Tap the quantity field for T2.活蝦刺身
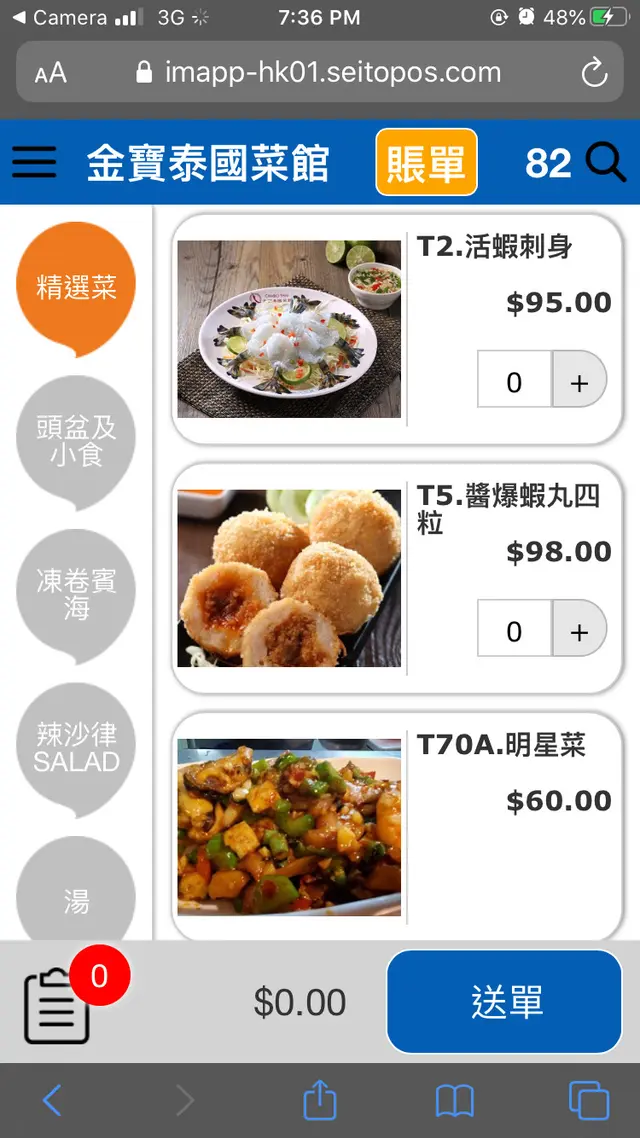 pos(514,380)
